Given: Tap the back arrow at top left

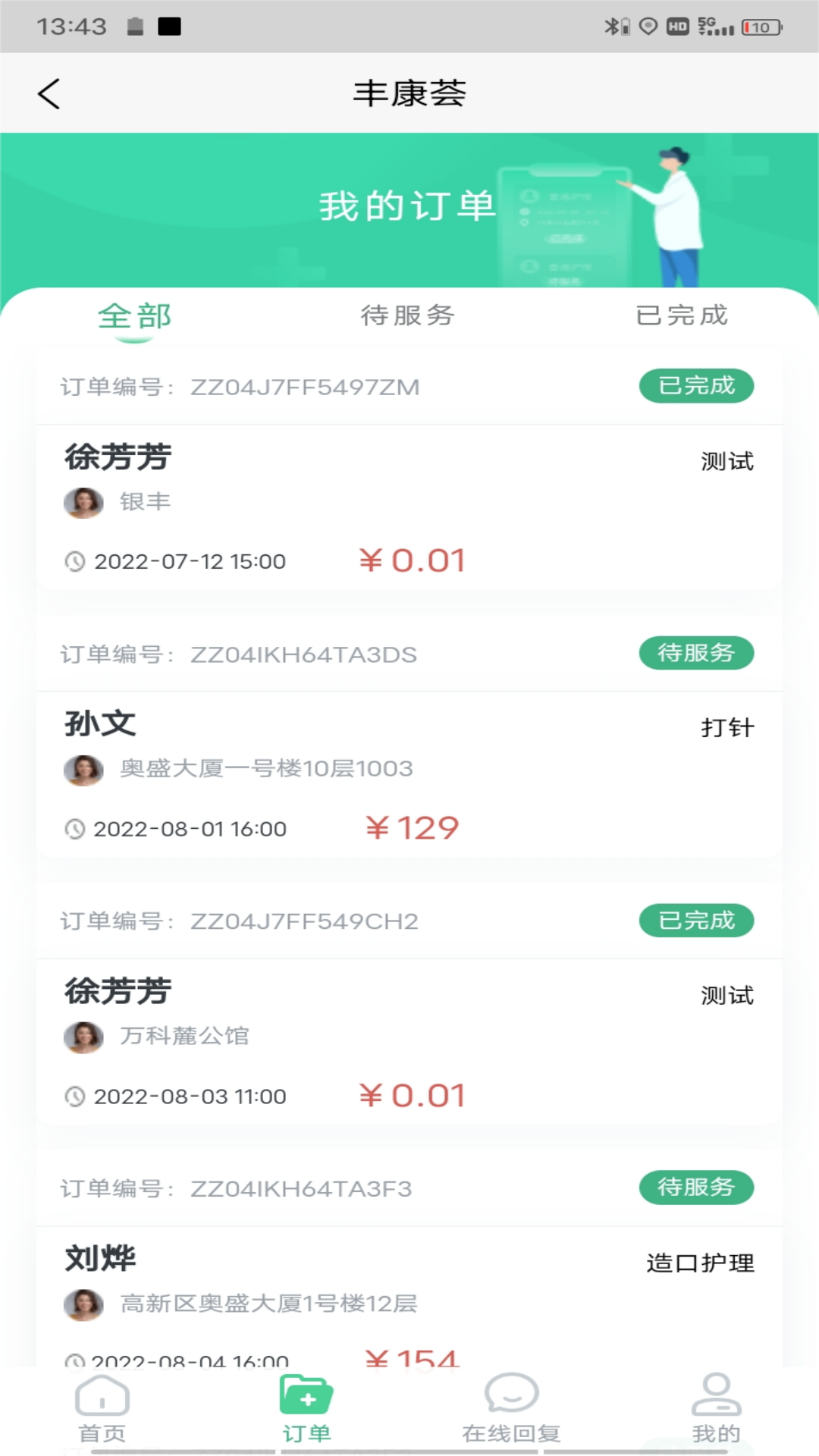Looking at the screenshot, I should click(48, 93).
